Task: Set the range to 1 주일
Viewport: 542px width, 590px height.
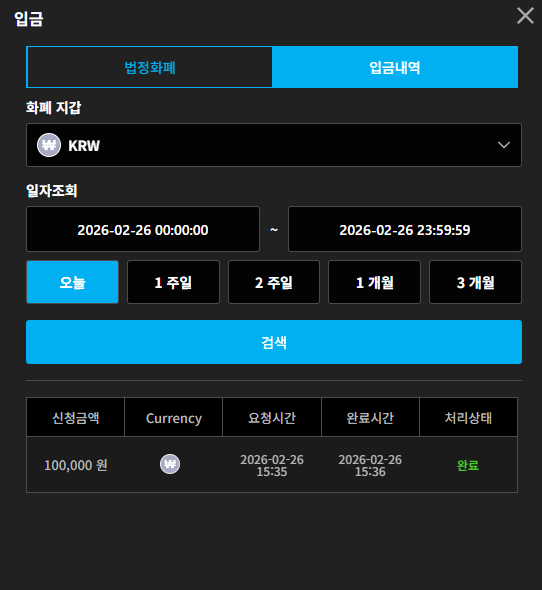Action: (x=174, y=282)
